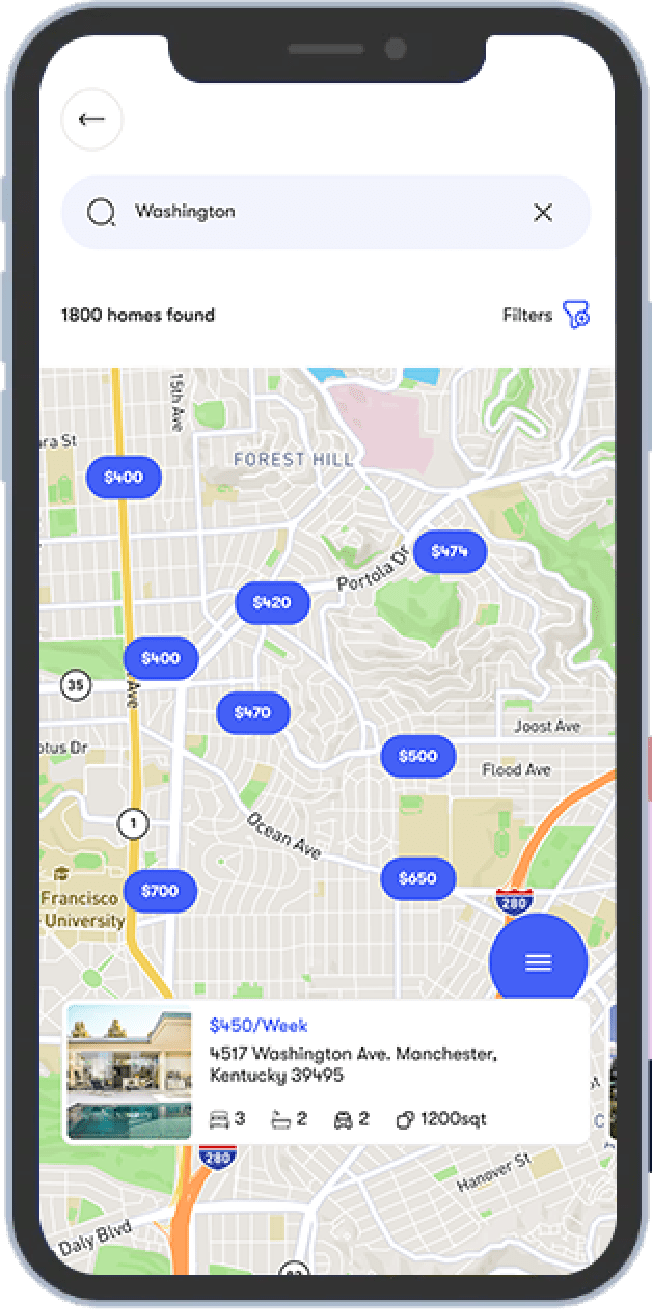The width and height of the screenshot is (652, 1309).
Task: Select the $700 map price marker
Action: (x=160, y=890)
